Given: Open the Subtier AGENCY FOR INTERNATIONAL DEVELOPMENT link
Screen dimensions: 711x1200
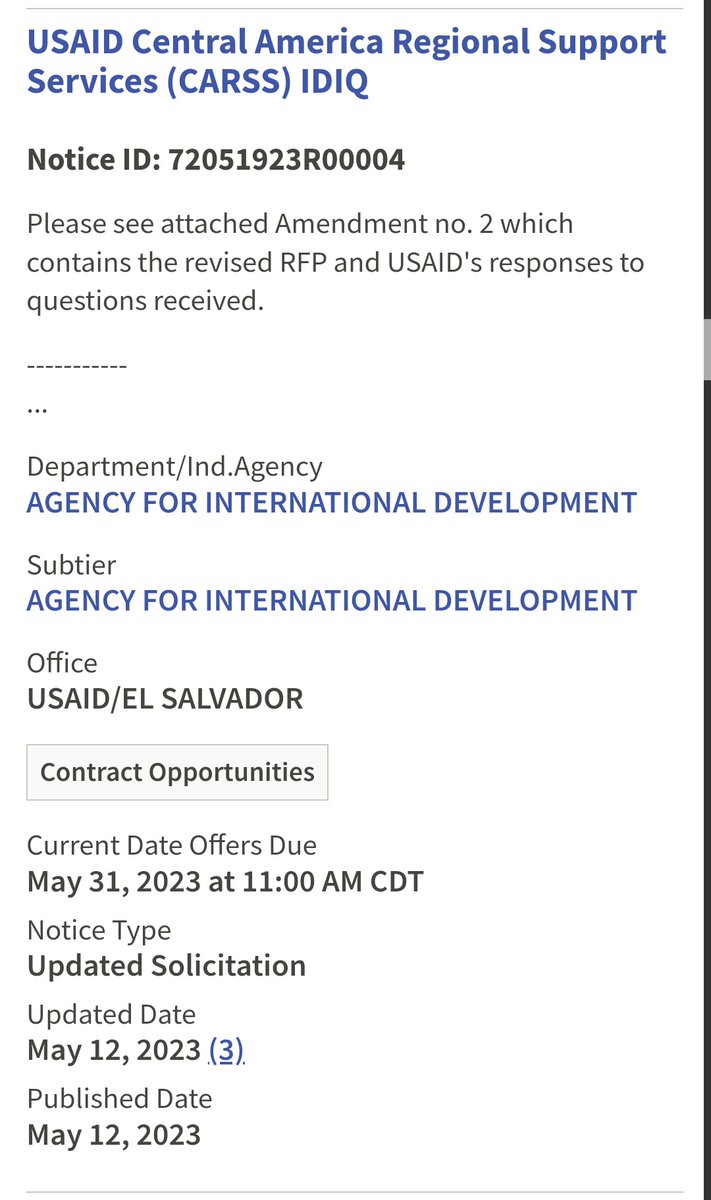Looking at the screenshot, I should pos(331,600).
